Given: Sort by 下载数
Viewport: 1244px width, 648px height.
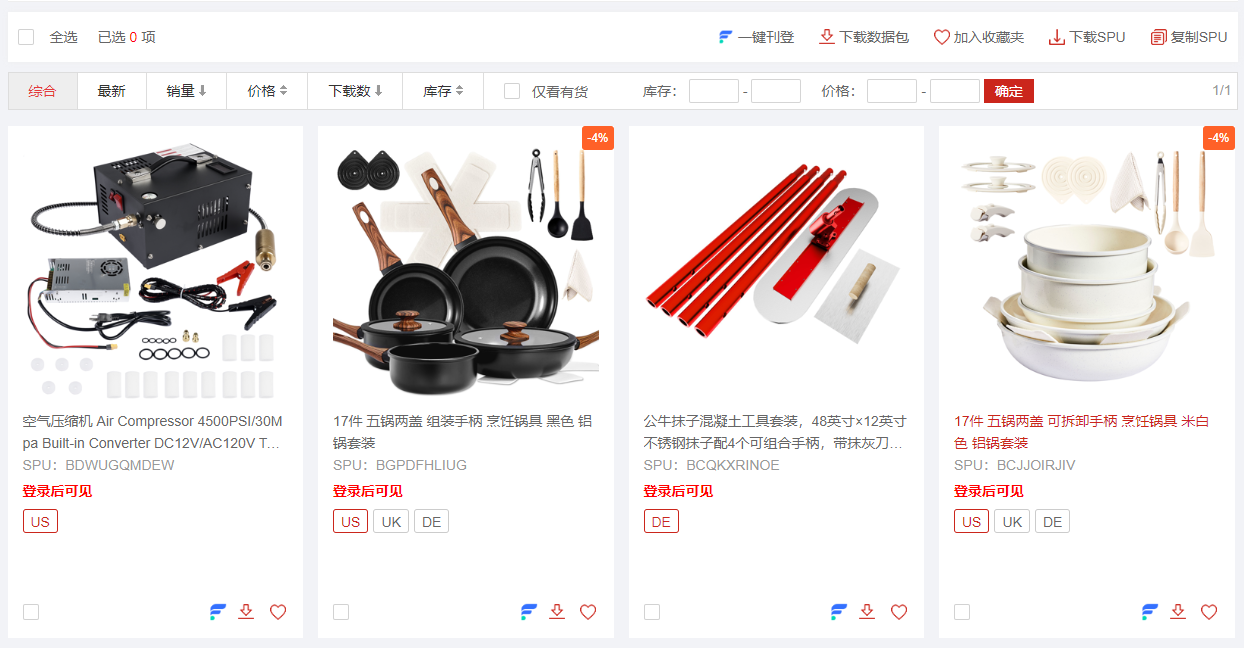Looking at the screenshot, I should coord(355,91).
